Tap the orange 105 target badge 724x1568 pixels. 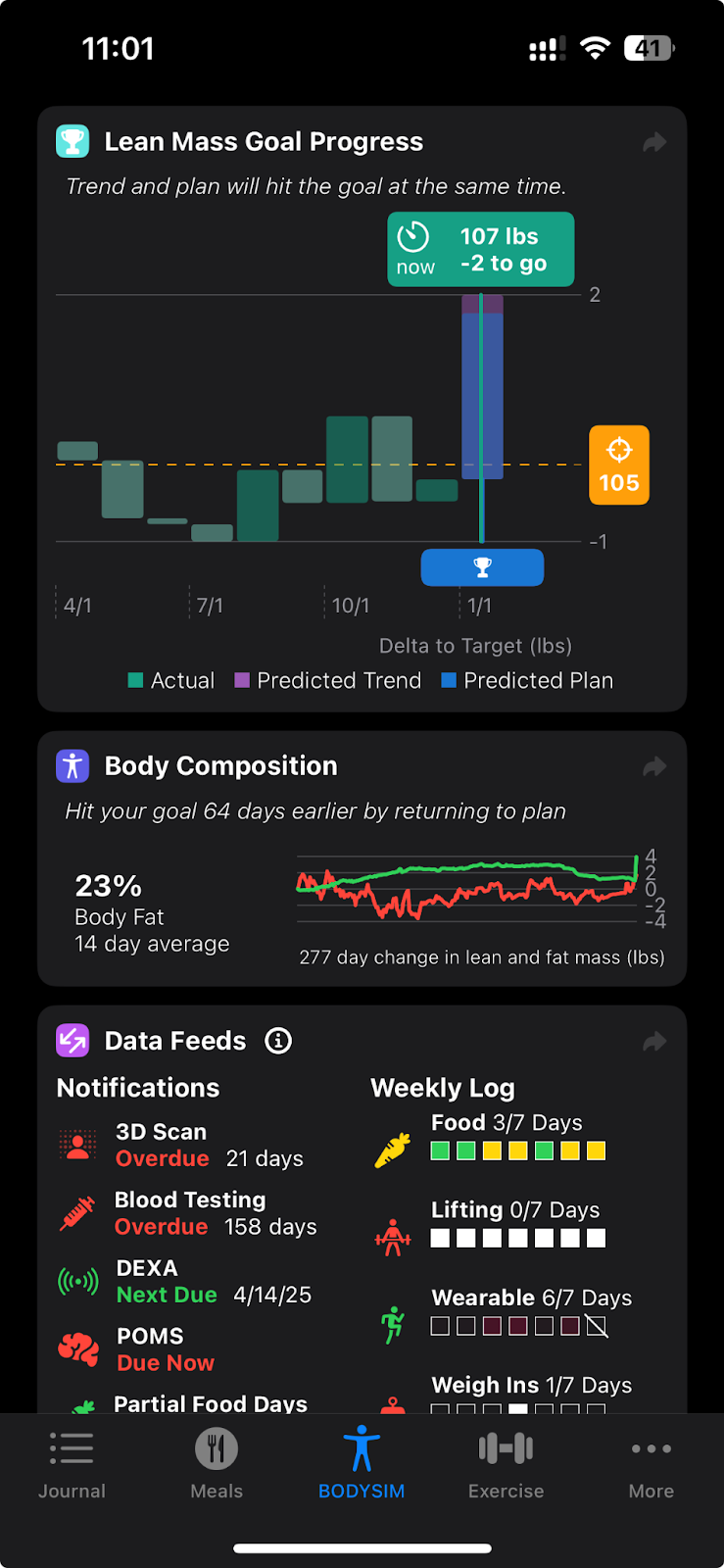click(x=619, y=465)
